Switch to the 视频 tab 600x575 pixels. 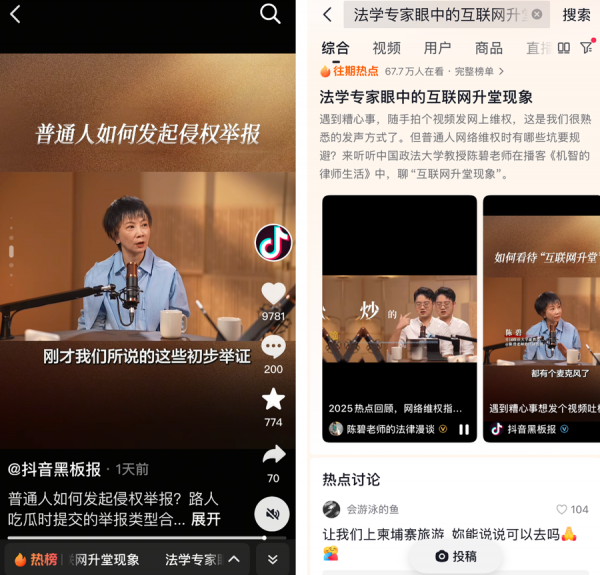pyautogui.click(x=386, y=48)
